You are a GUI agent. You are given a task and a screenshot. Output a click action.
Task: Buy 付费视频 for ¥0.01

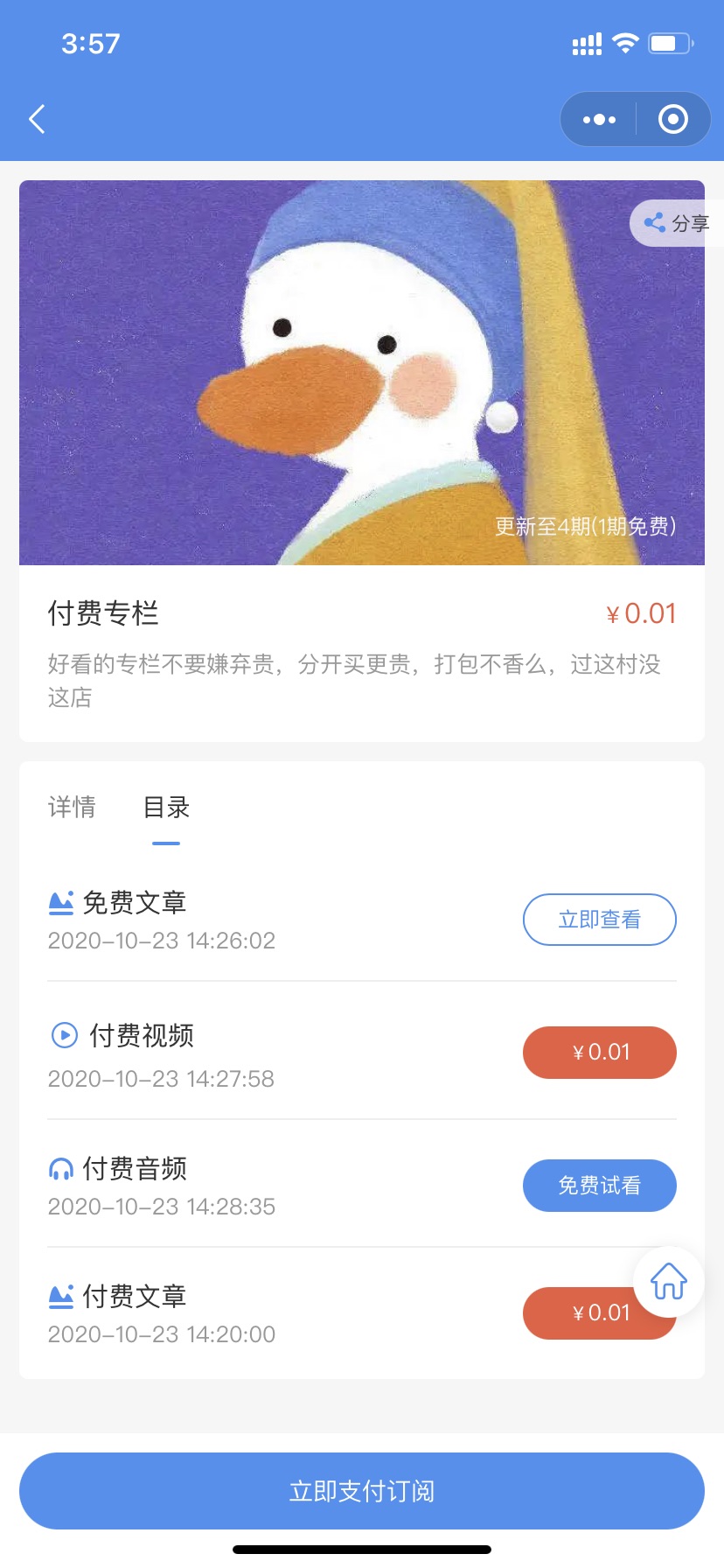[x=599, y=1053]
